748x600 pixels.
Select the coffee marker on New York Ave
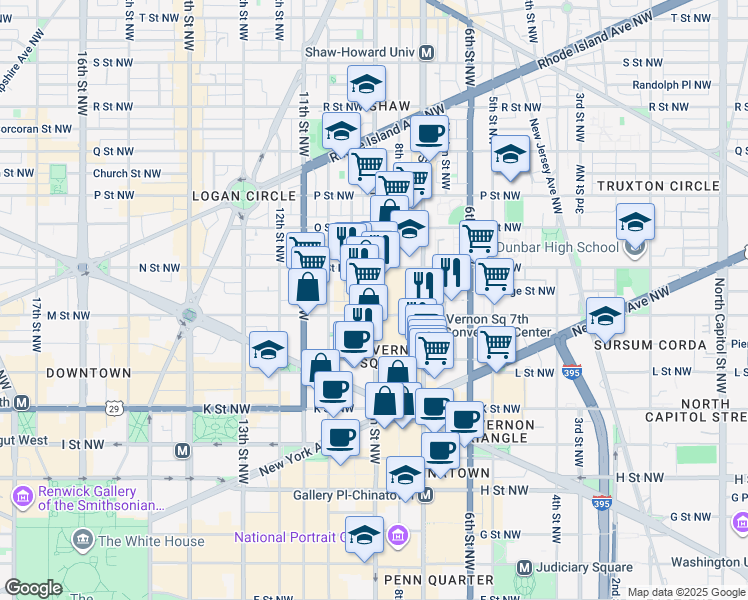click(340, 438)
